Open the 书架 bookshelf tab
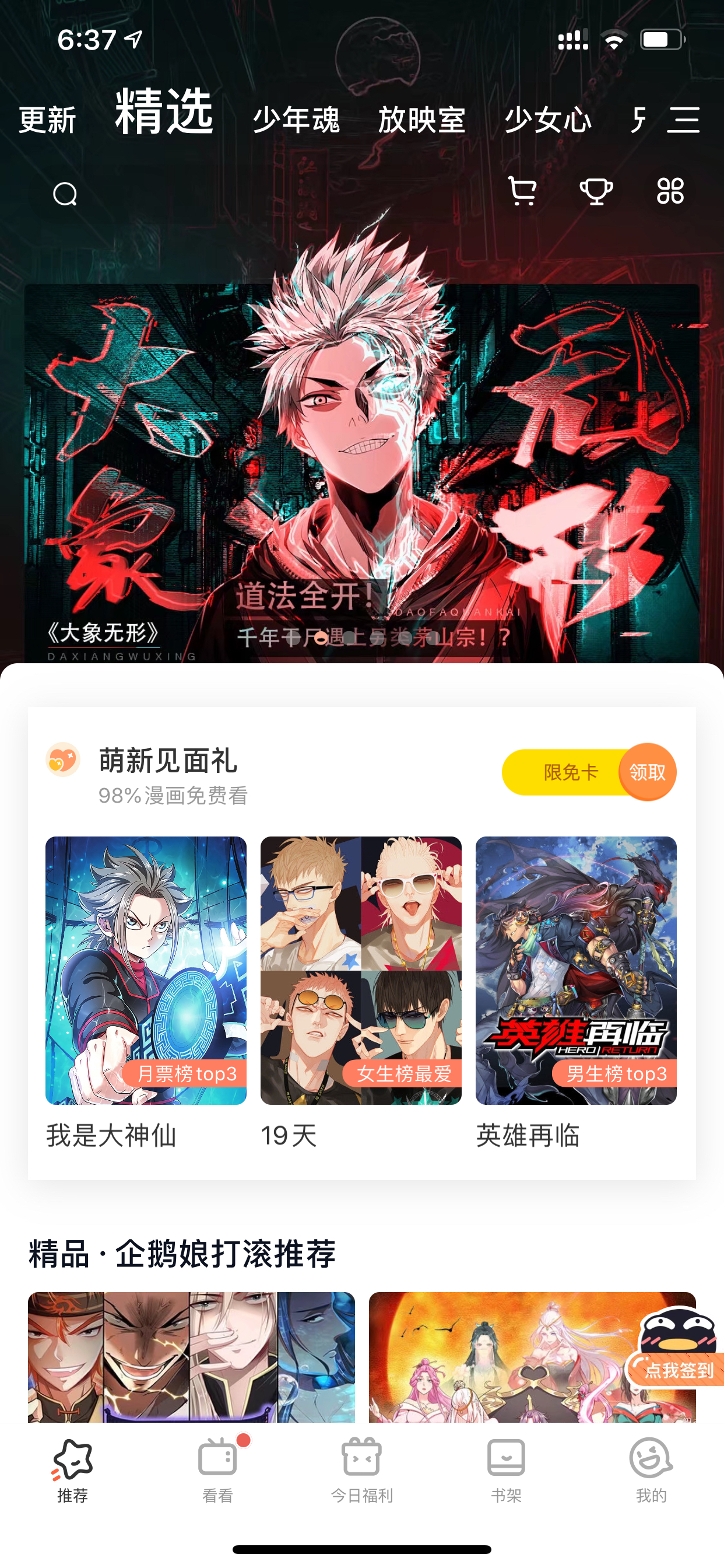This screenshot has width=724, height=1568. tap(506, 1469)
